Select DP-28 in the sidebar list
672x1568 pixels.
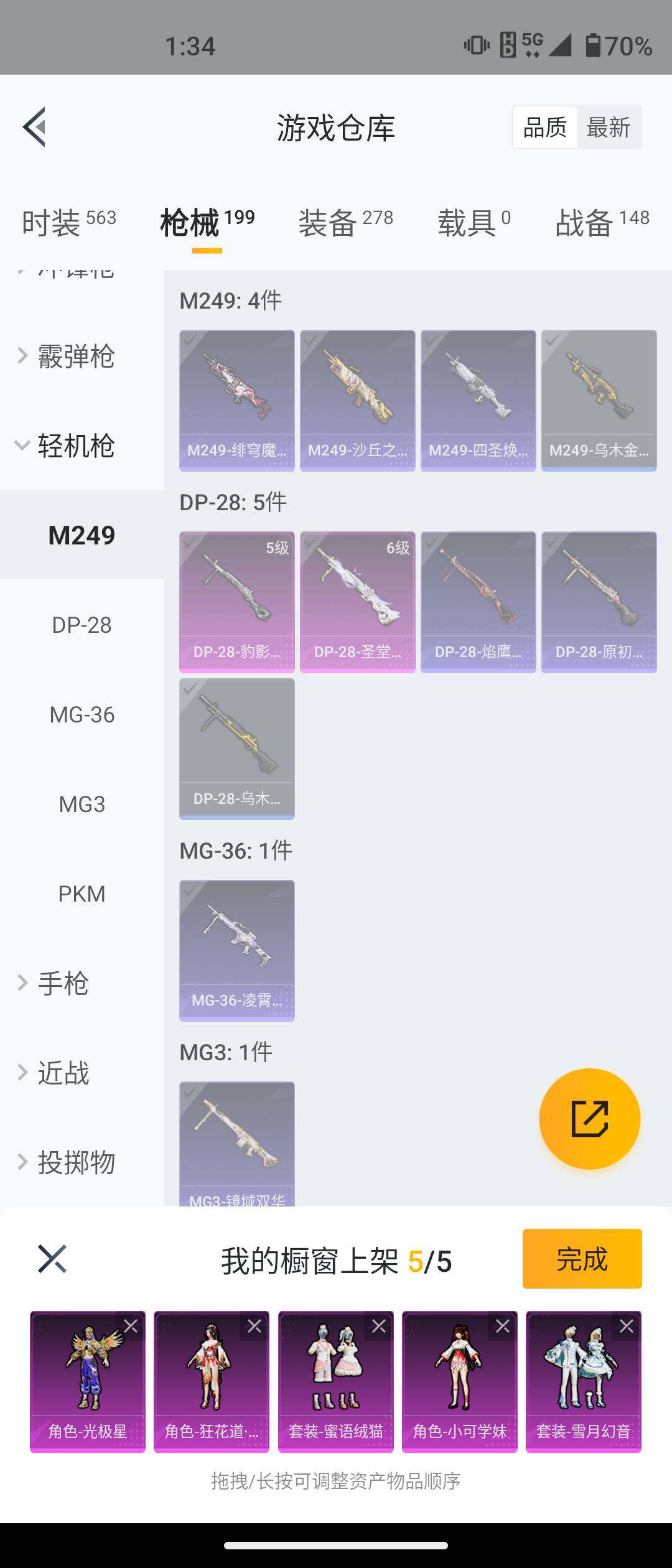coord(82,625)
